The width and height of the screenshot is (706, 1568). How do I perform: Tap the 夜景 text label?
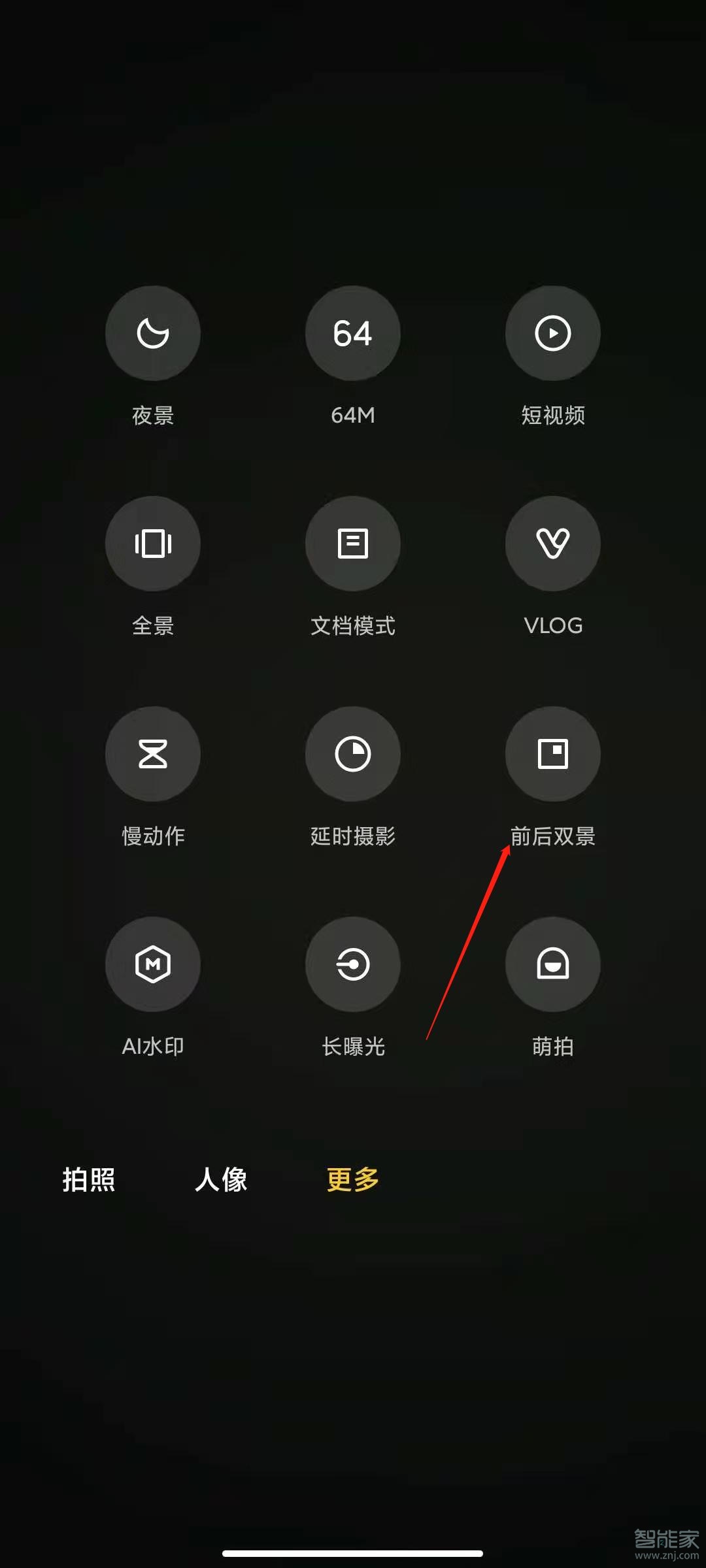pyautogui.click(x=154, y=415)
